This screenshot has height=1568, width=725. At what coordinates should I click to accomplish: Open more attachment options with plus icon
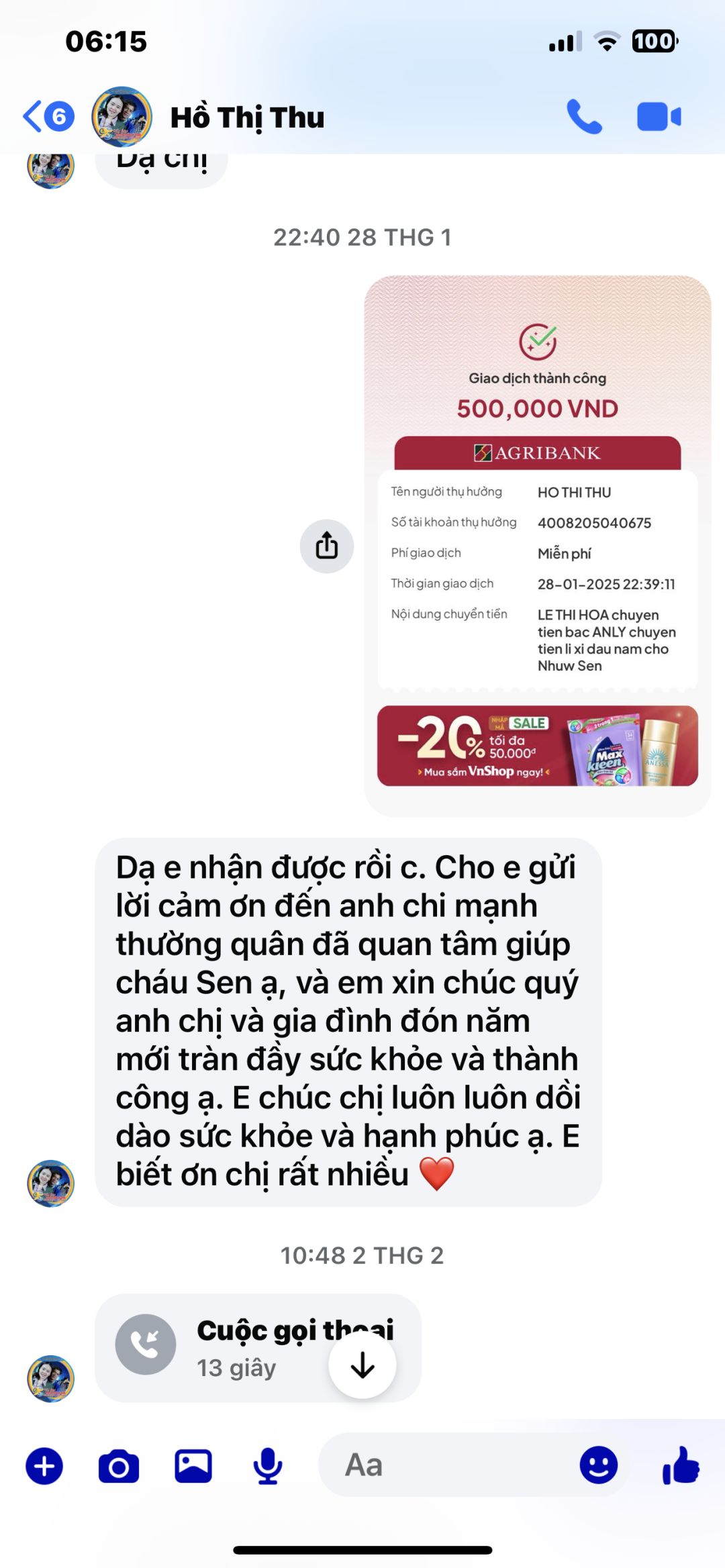click(x=44, y=1467)
